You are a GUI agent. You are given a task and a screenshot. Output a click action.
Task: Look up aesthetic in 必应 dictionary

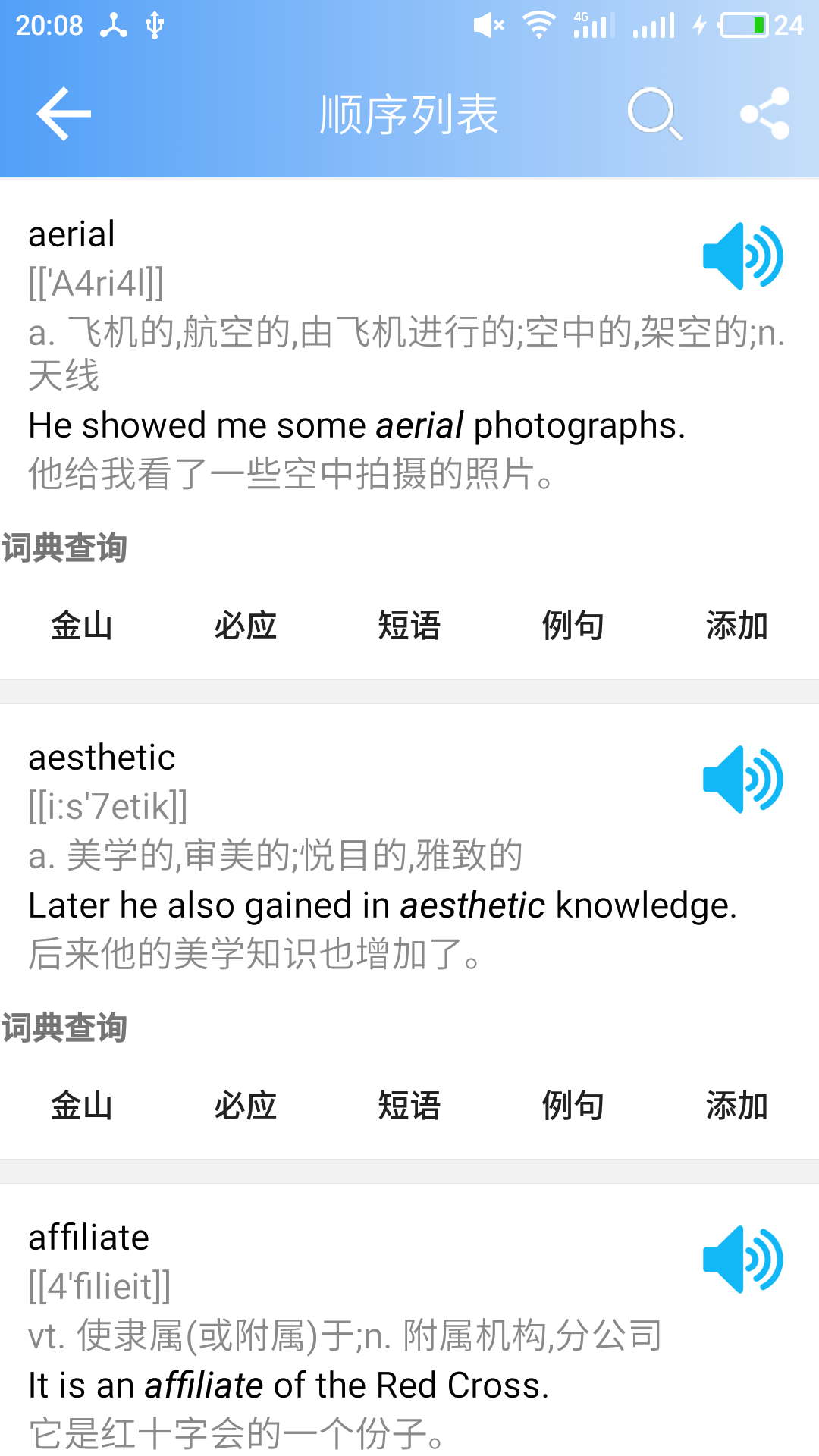pyautogui.click(x=246, y=1106)
